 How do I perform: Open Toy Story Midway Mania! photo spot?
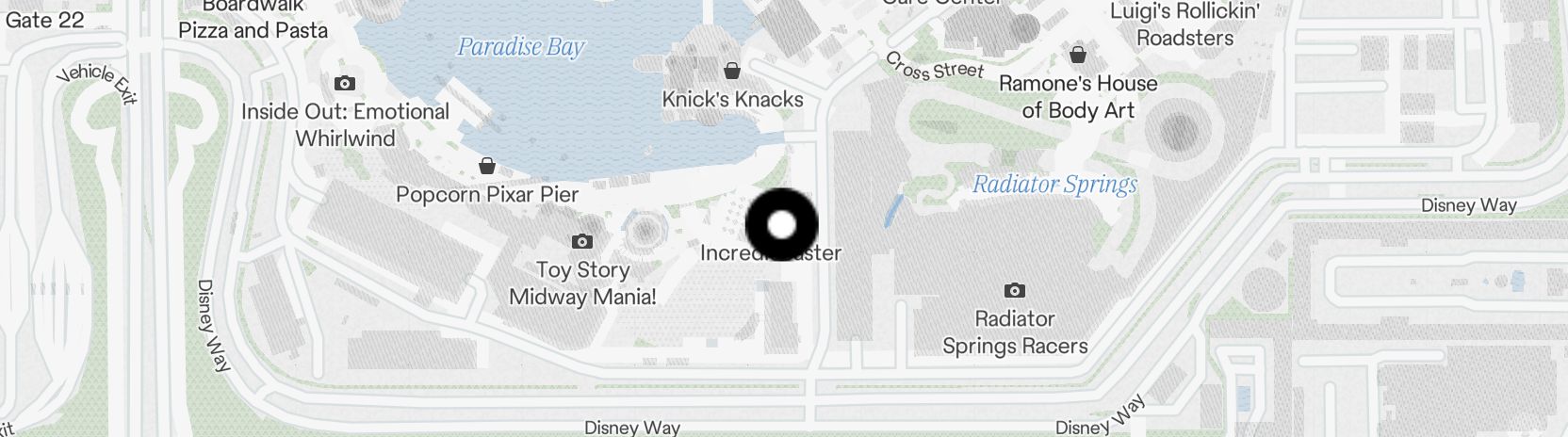[582, 242]
